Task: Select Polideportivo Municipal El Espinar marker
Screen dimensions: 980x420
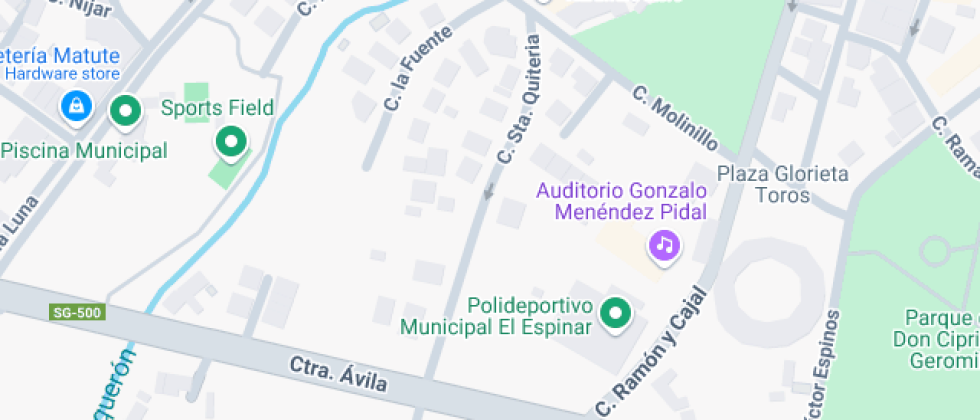Action: pyautogui.click(x=616, y=314)
